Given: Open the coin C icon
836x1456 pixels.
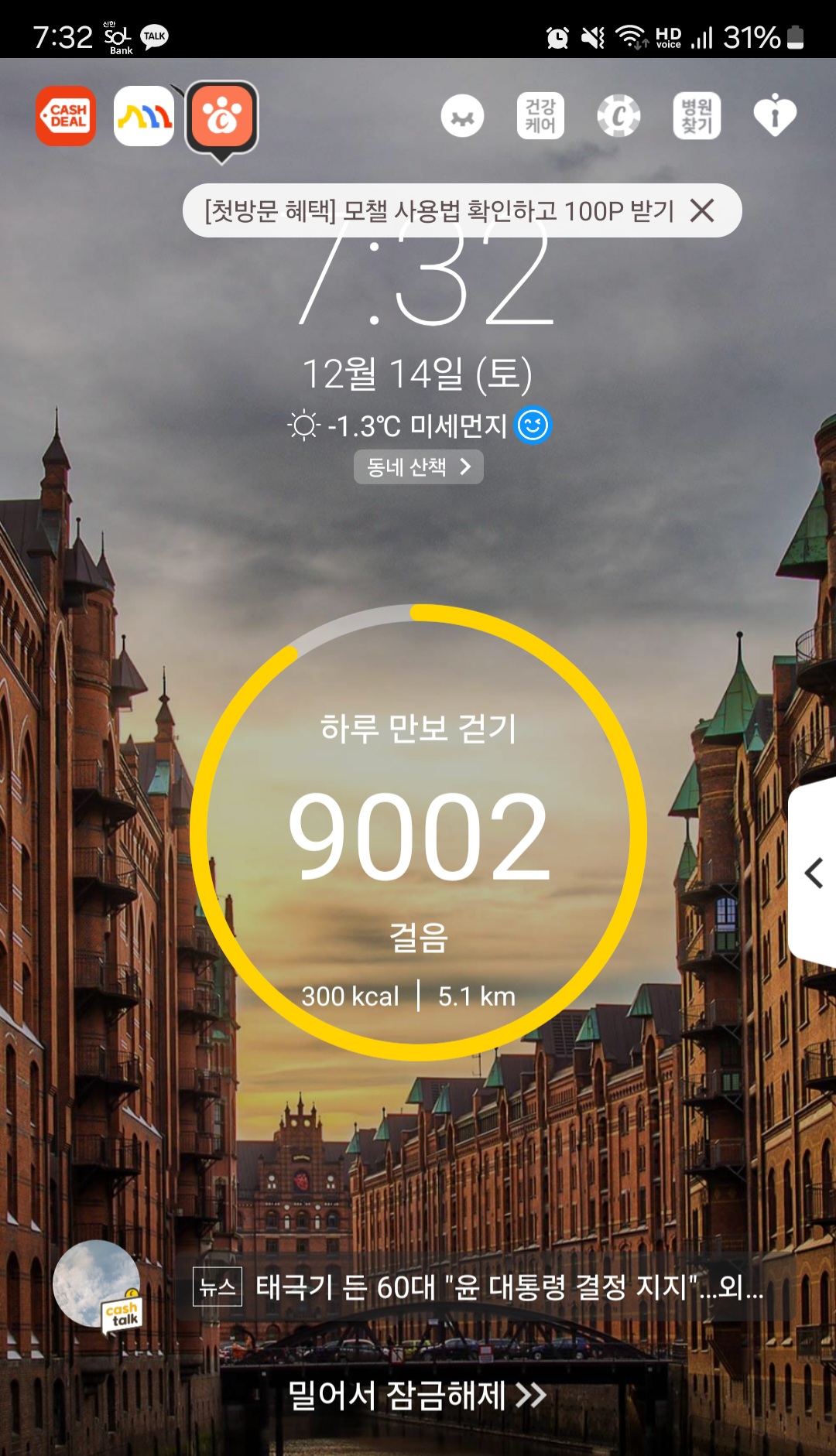Looking at the screenshot, I should point(618,116).
